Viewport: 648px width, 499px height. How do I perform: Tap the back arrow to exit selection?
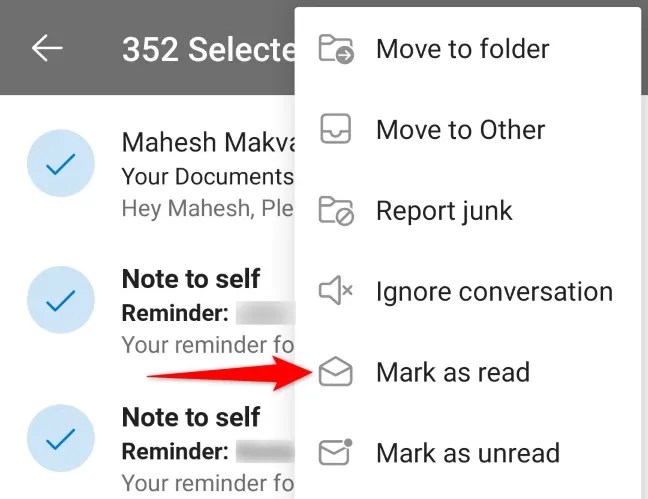coord(47,48)
